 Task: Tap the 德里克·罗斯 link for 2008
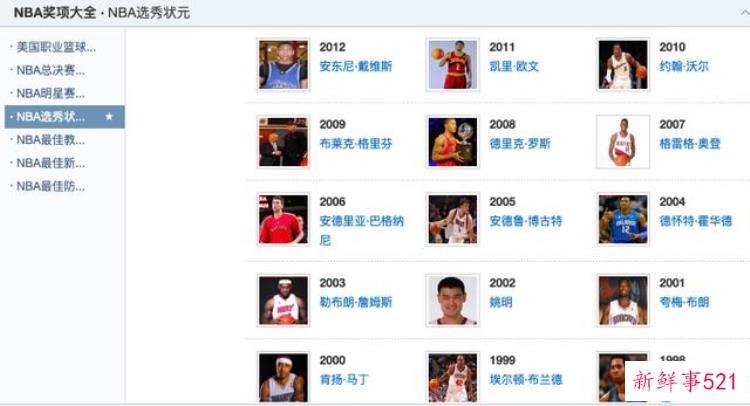519,144
